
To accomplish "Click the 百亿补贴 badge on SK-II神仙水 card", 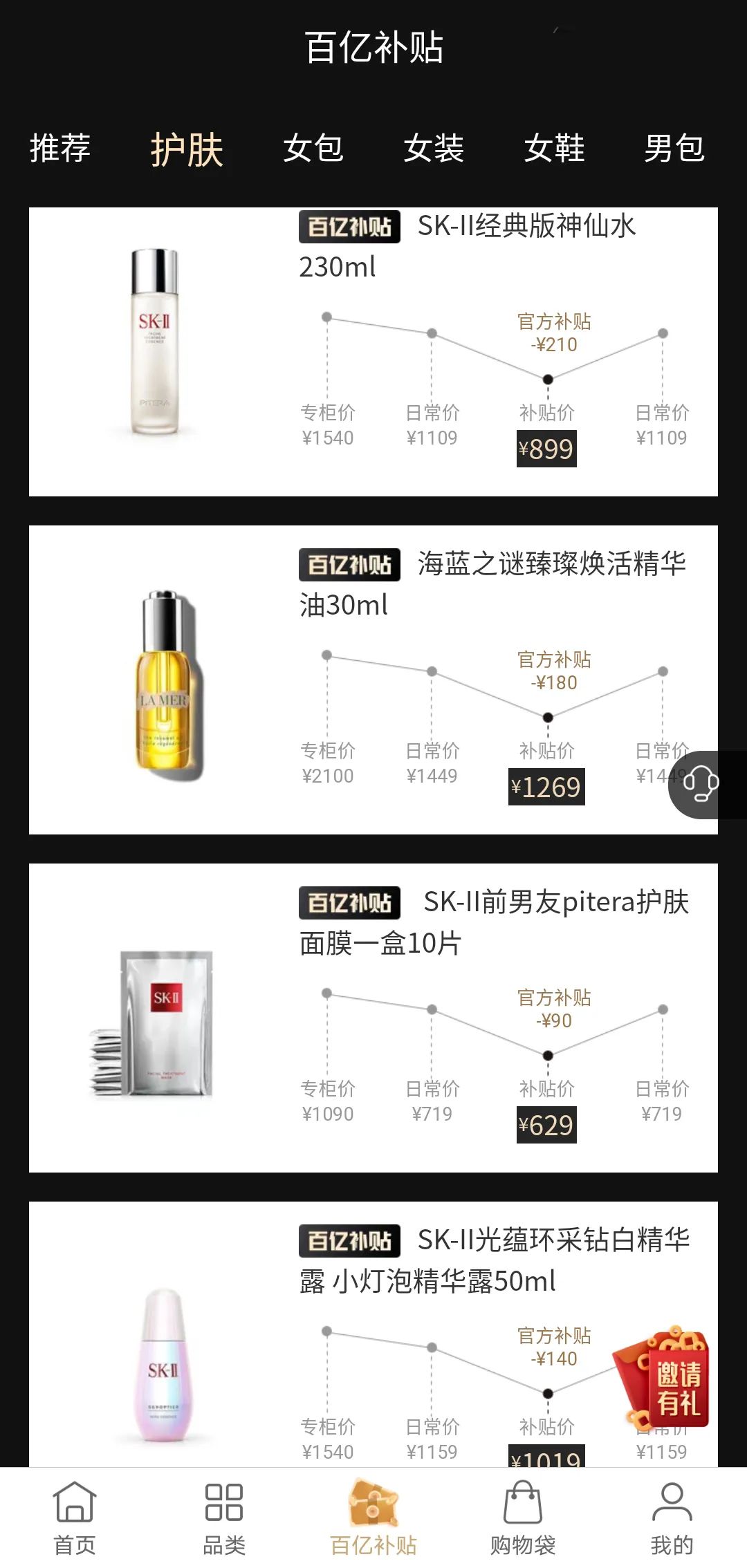I will [x=349, y=226].
